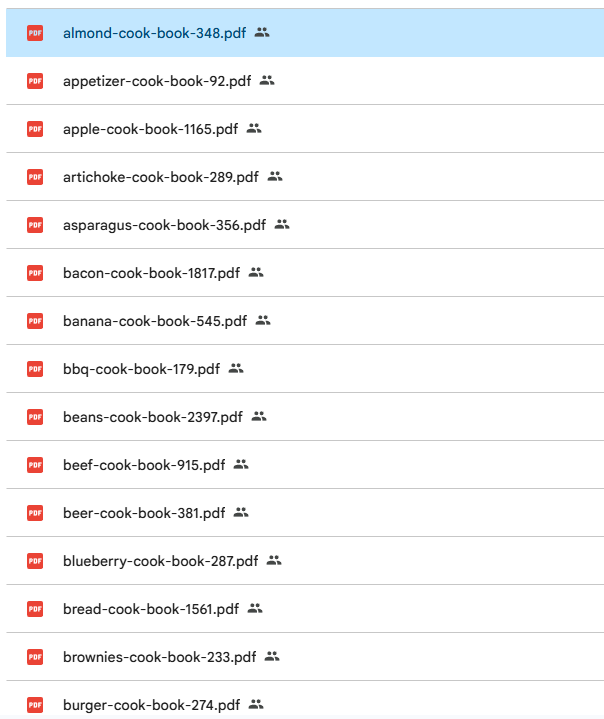Open bbq-cook-book-179.pdf
This screenshot has width=604, height=719.
click(141, 369)
